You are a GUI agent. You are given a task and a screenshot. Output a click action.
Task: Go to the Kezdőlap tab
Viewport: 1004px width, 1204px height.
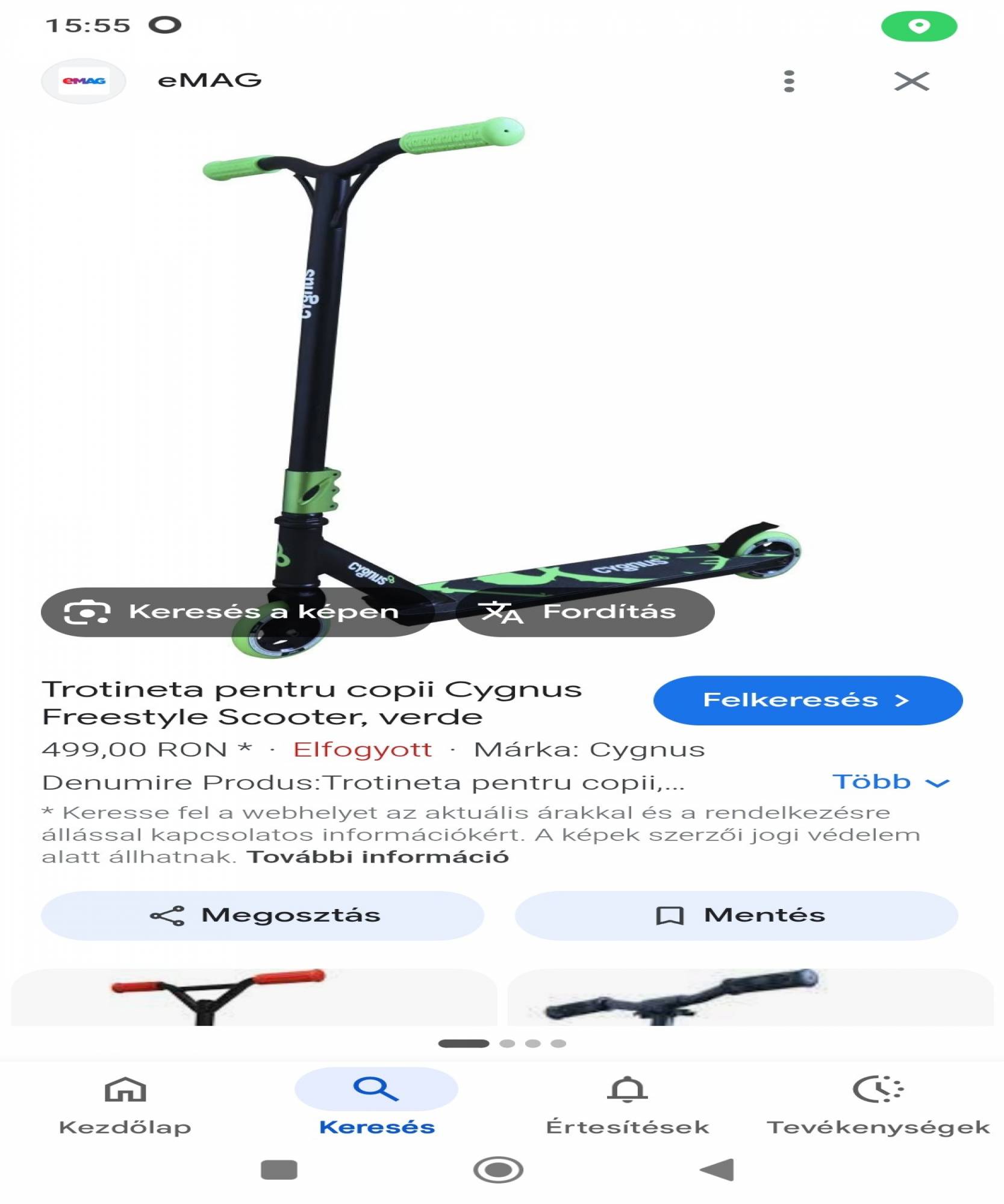coord(125,1105)
